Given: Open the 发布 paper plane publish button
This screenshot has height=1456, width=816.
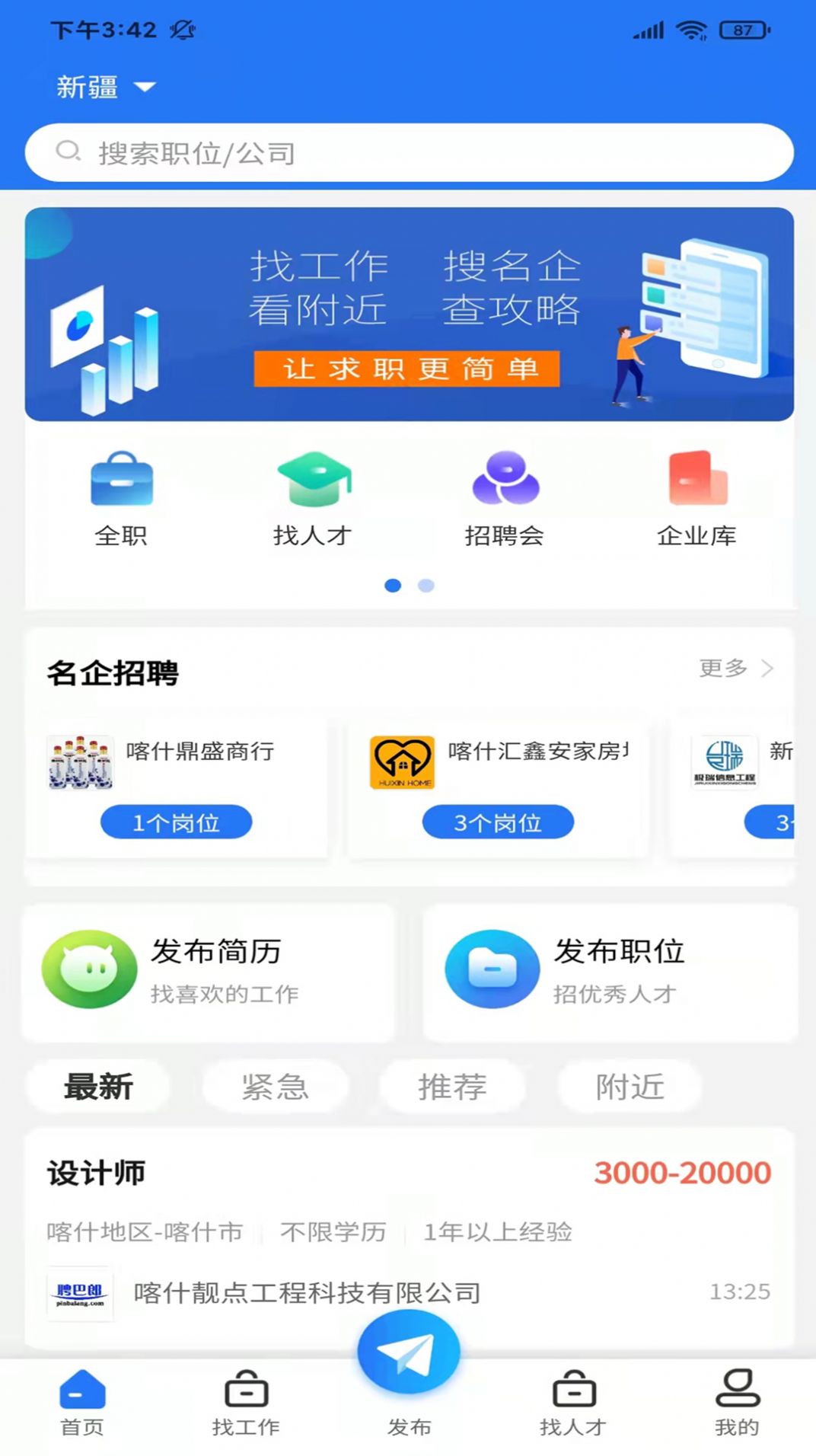Looking at the screenshot, I should [x=407, y=1352].
